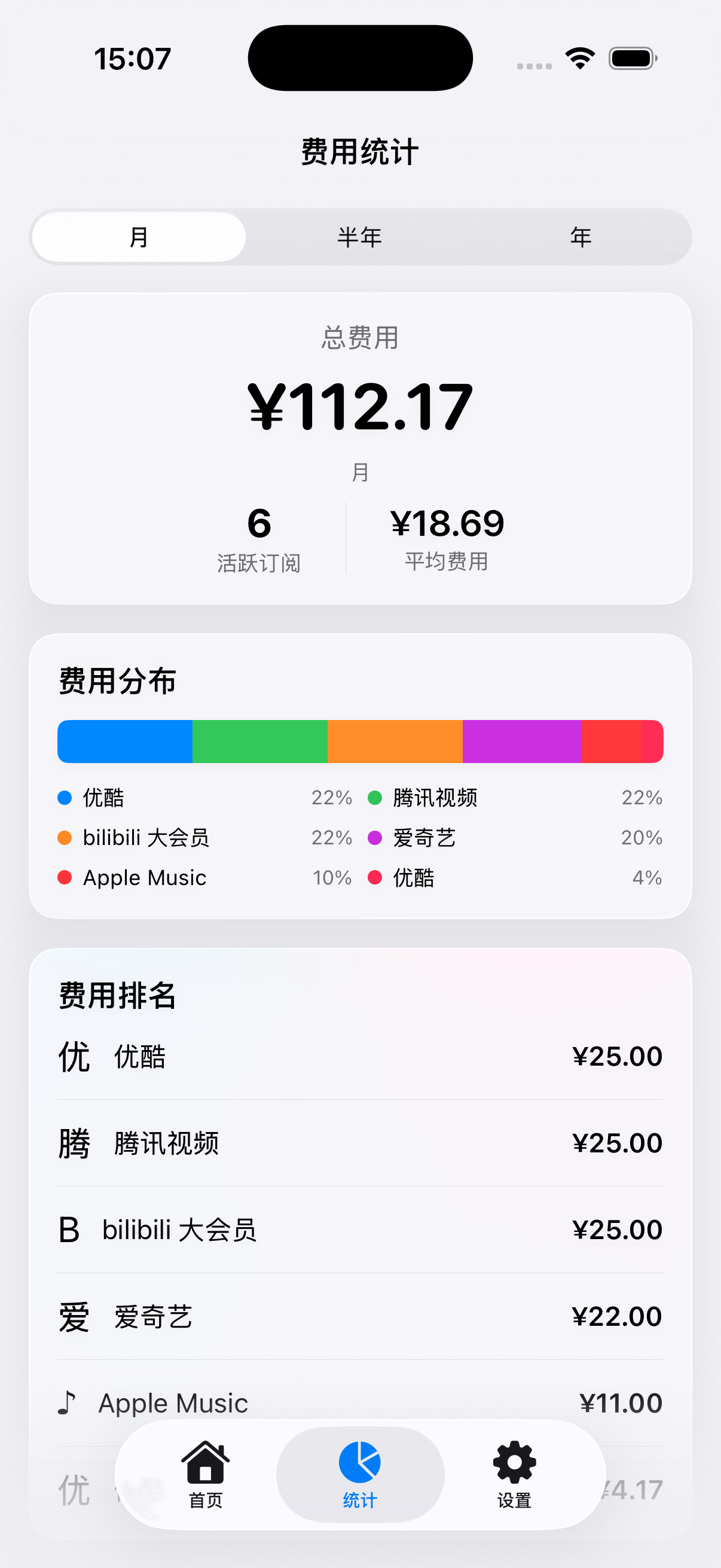Tap the 腾讯视频 '腾' icon
721x1568 pixels.
click(x=73, y=1143)
